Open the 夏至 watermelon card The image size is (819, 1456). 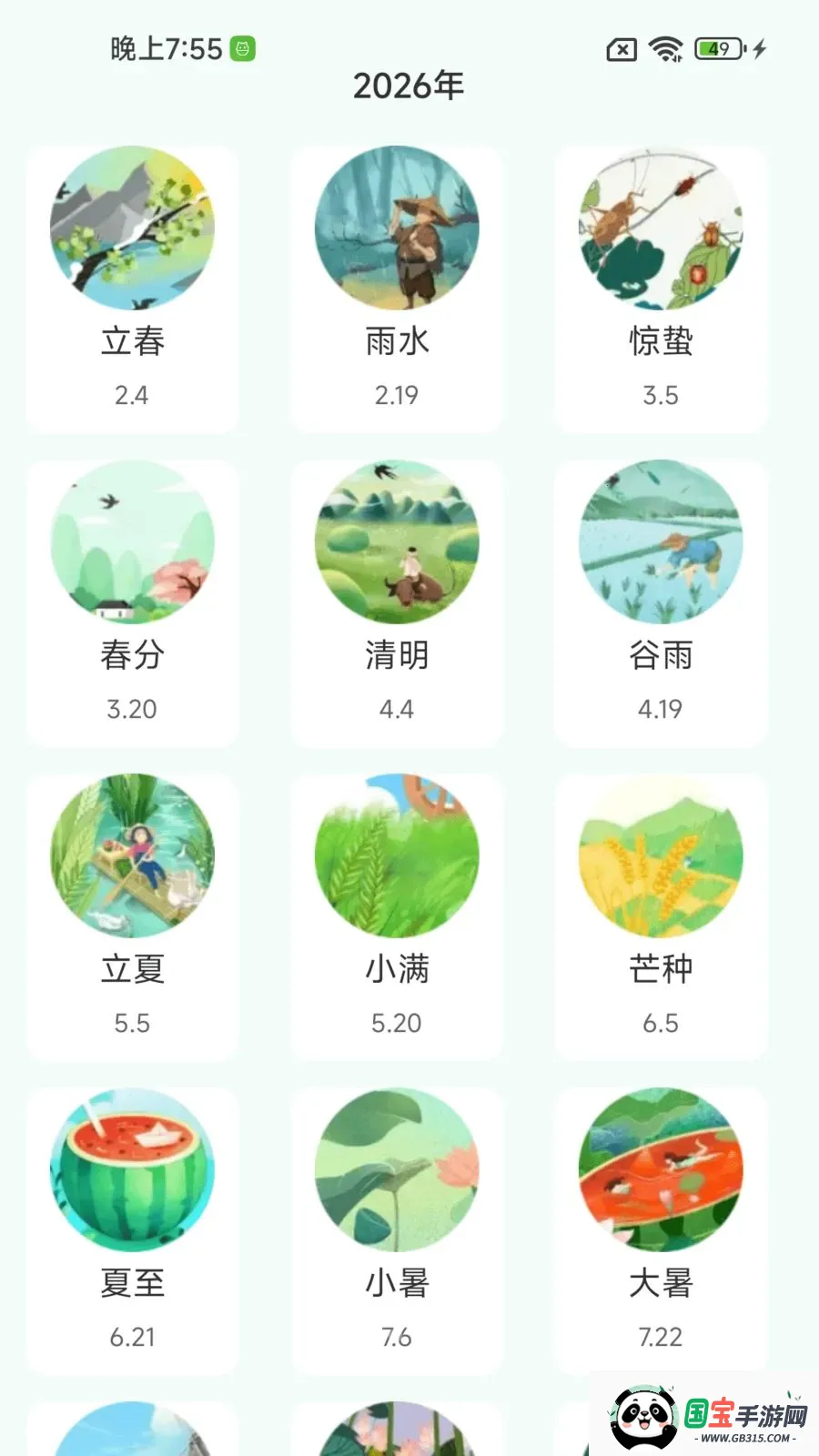132,1230
